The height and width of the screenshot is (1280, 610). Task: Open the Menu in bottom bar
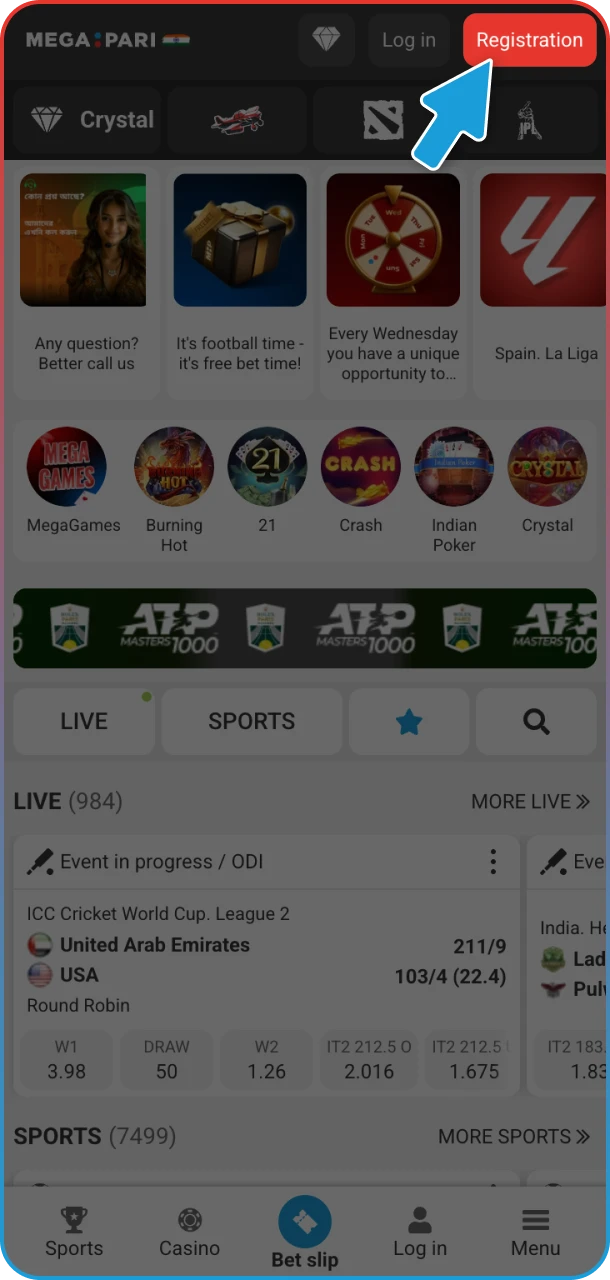pos(536,1232)
